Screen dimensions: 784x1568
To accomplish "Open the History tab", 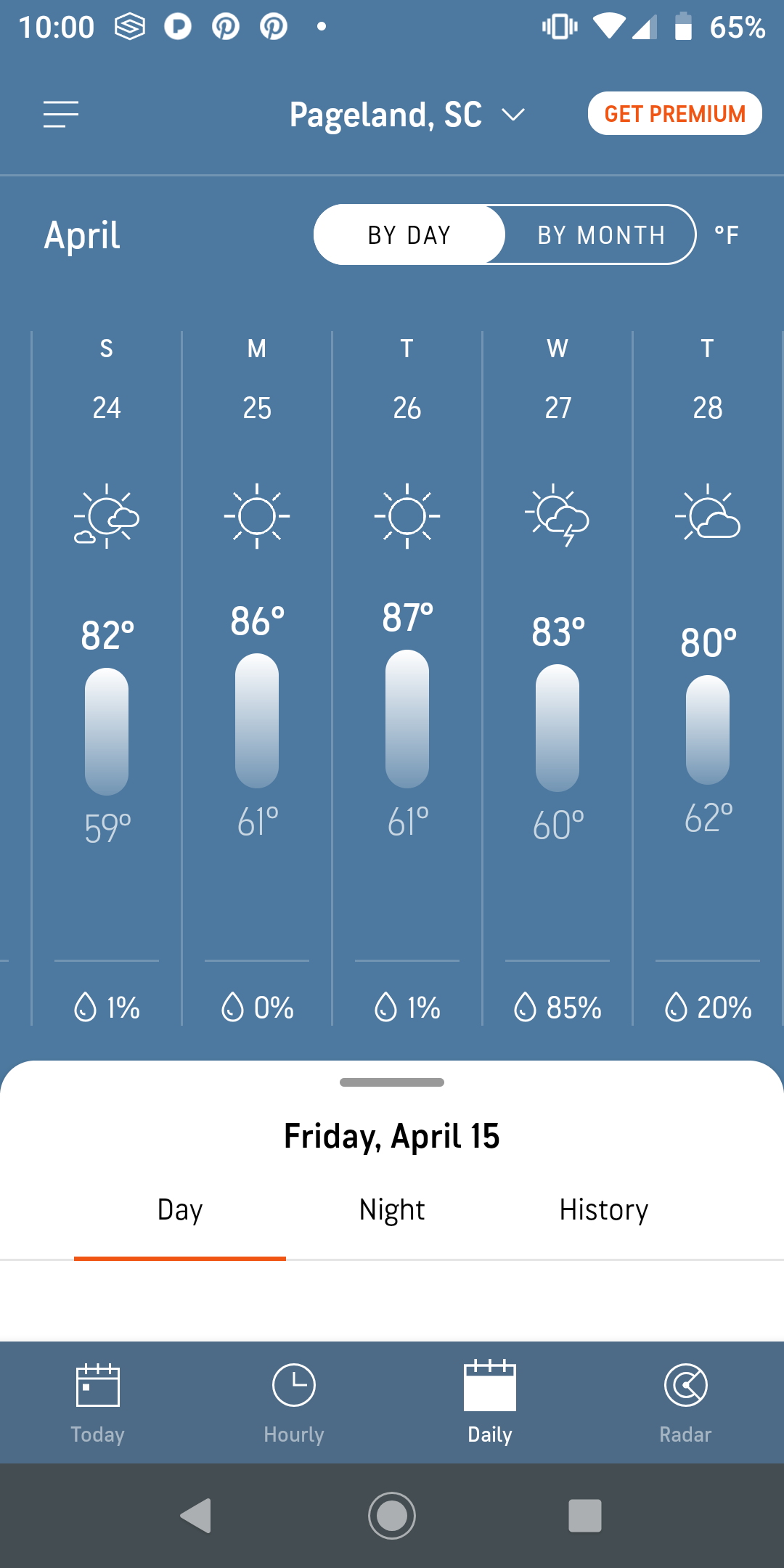I will pyautogui.click(x=604, y=1210).
